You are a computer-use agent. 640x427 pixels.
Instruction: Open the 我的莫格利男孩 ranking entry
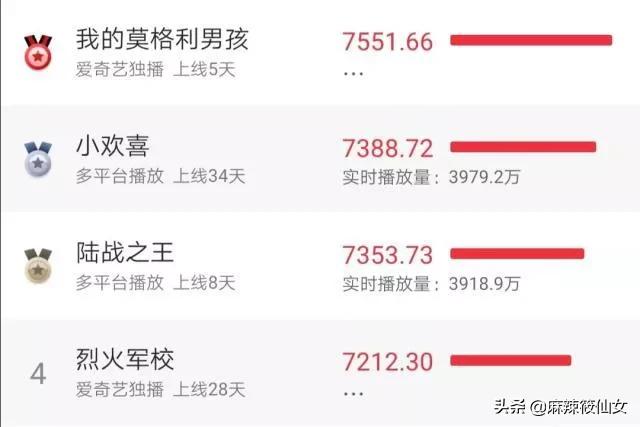point(162,41)
